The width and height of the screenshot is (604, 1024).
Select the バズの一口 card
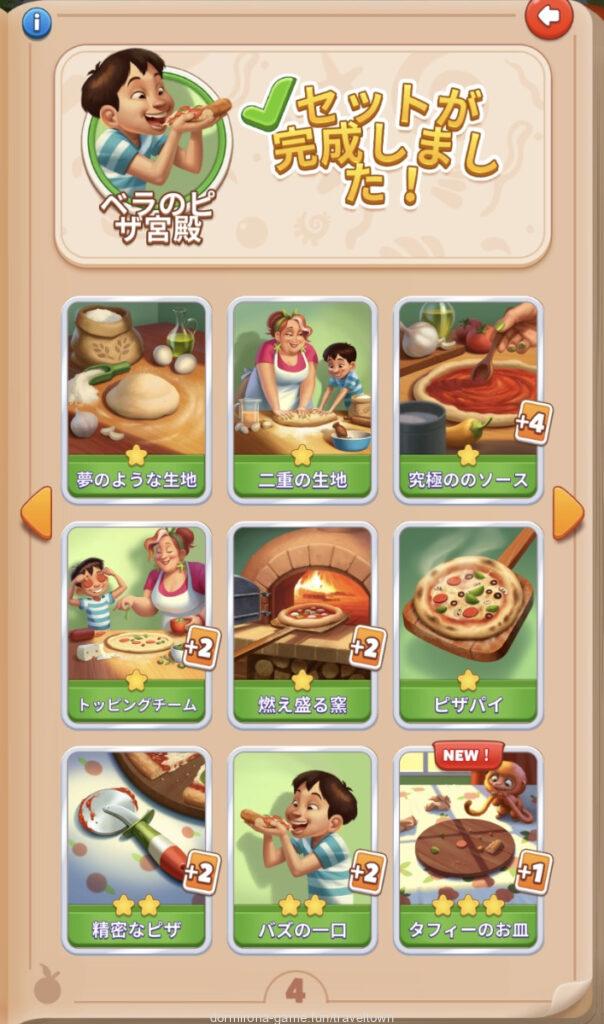point(302,849)
